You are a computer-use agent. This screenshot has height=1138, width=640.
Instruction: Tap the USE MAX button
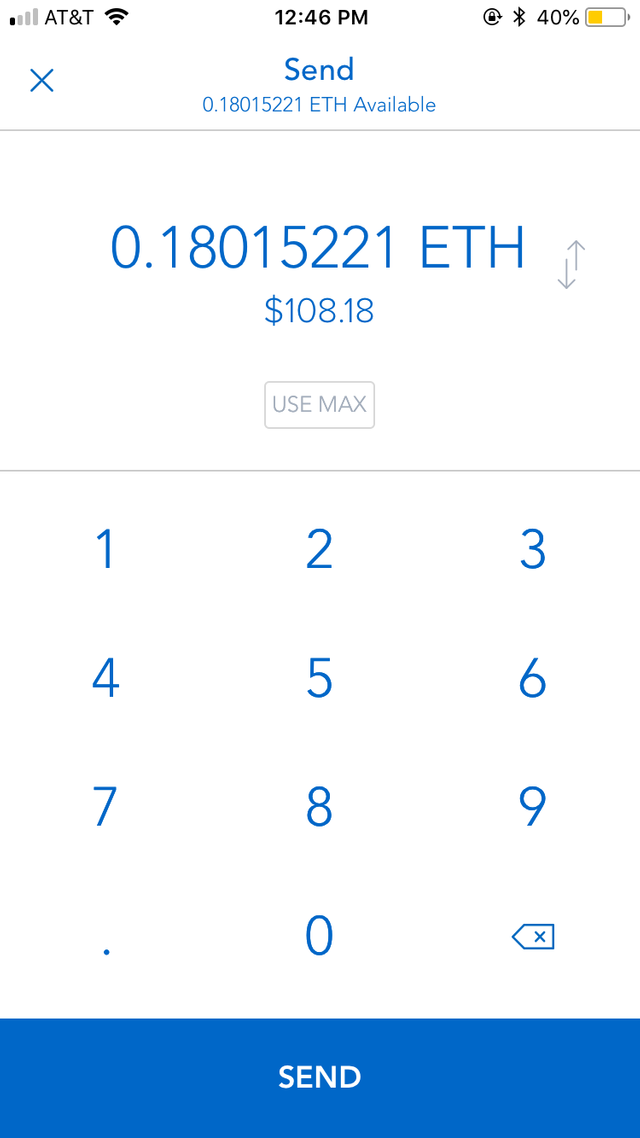[319, 404]
